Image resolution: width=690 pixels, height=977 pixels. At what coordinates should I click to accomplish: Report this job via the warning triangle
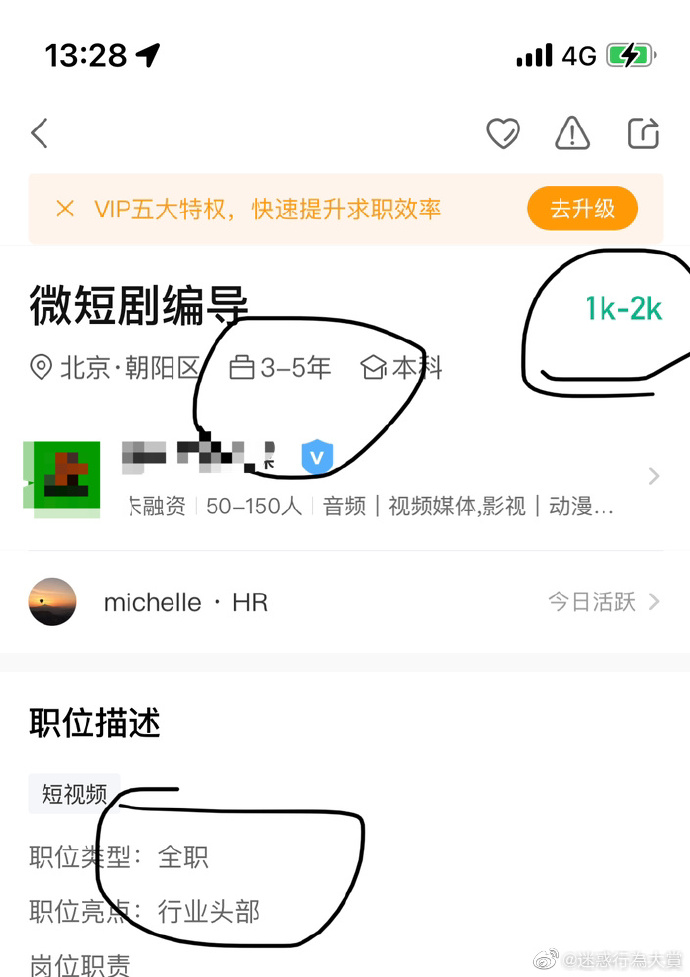(572, 133)
